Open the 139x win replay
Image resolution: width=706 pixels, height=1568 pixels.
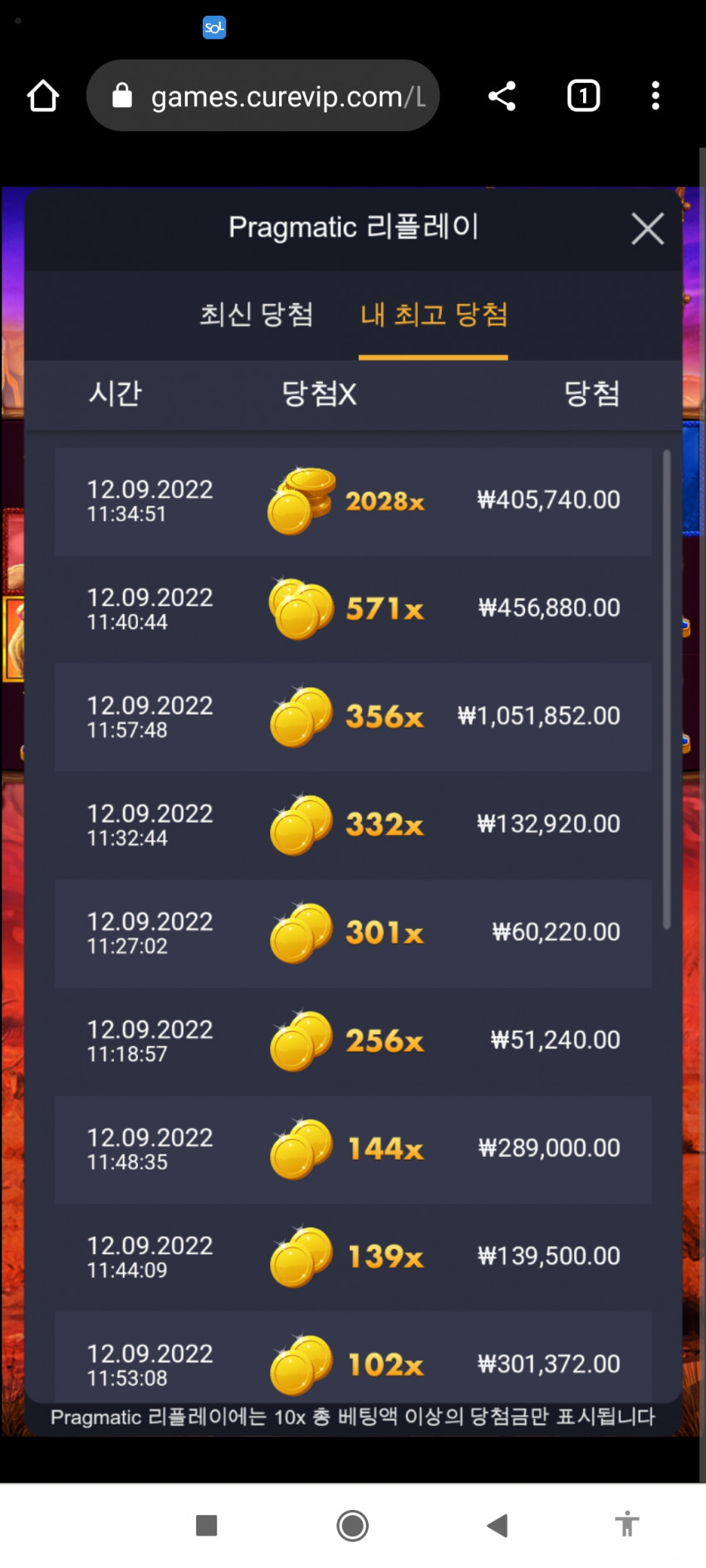click(353, 1258)
